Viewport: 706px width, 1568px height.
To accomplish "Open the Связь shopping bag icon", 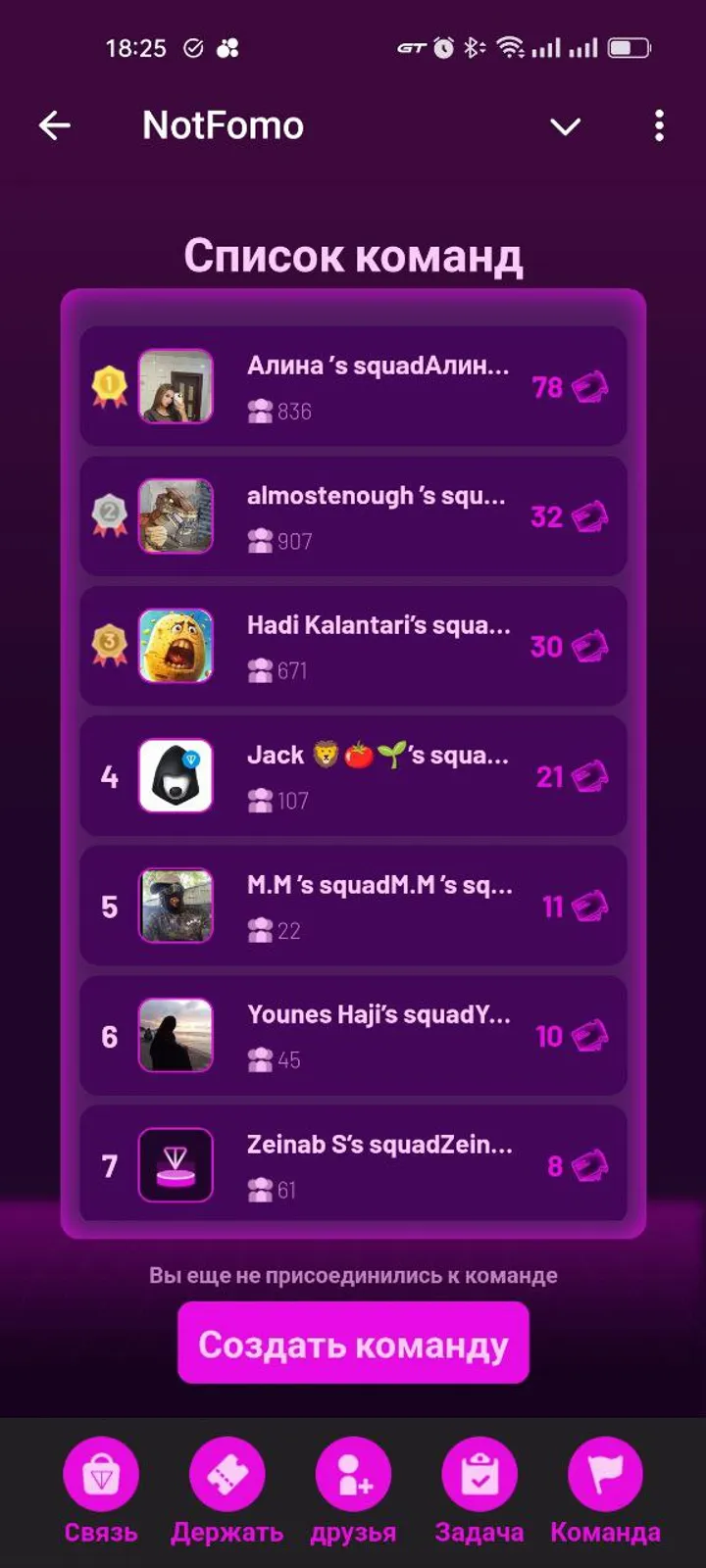I will point(101,1472).
